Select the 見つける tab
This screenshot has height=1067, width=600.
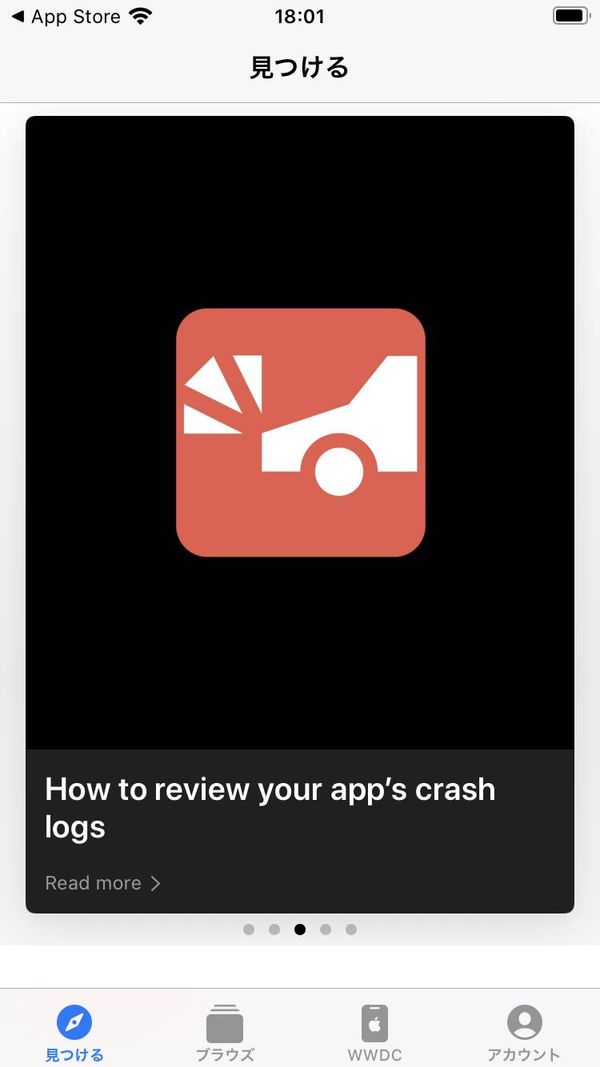tap(75, 1033)
